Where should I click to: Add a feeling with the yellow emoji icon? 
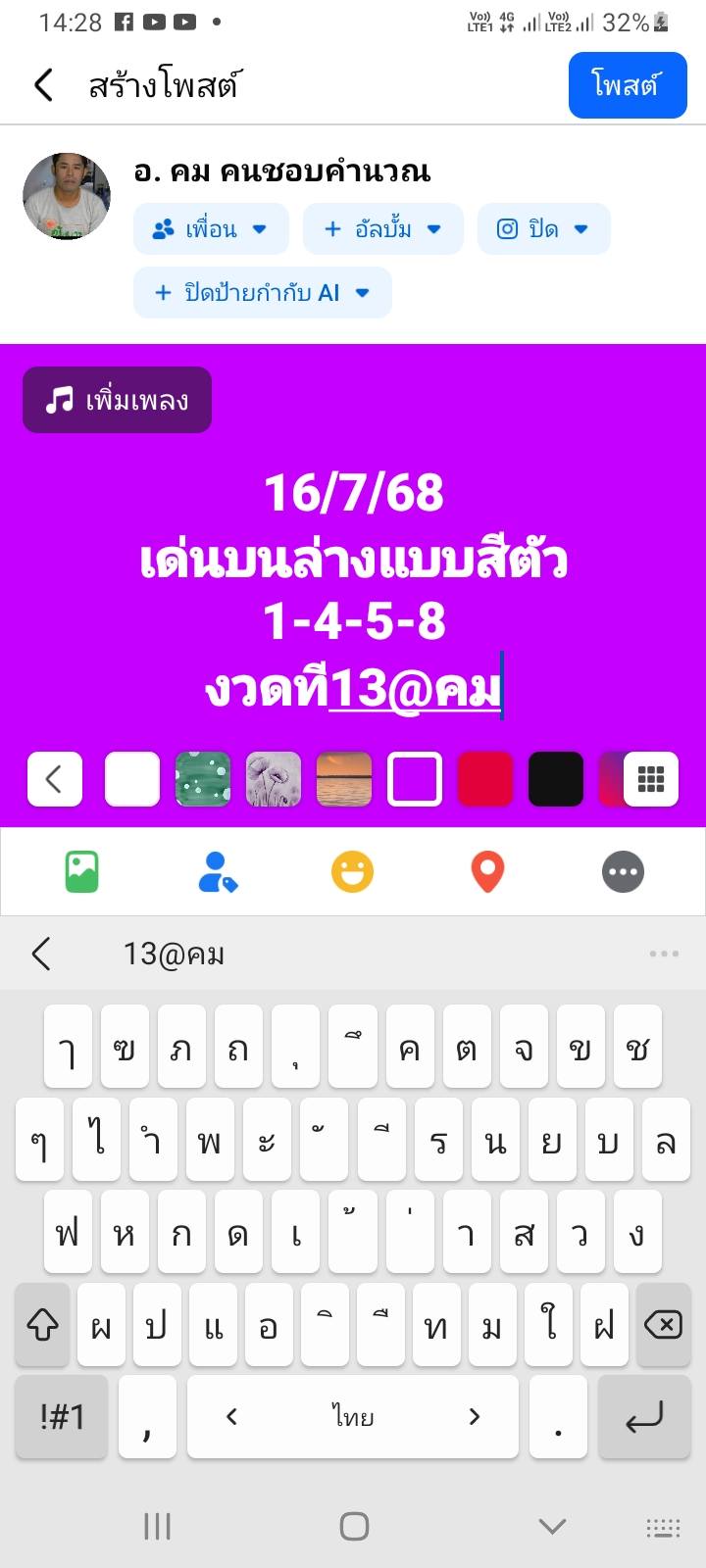click(352, 871)
